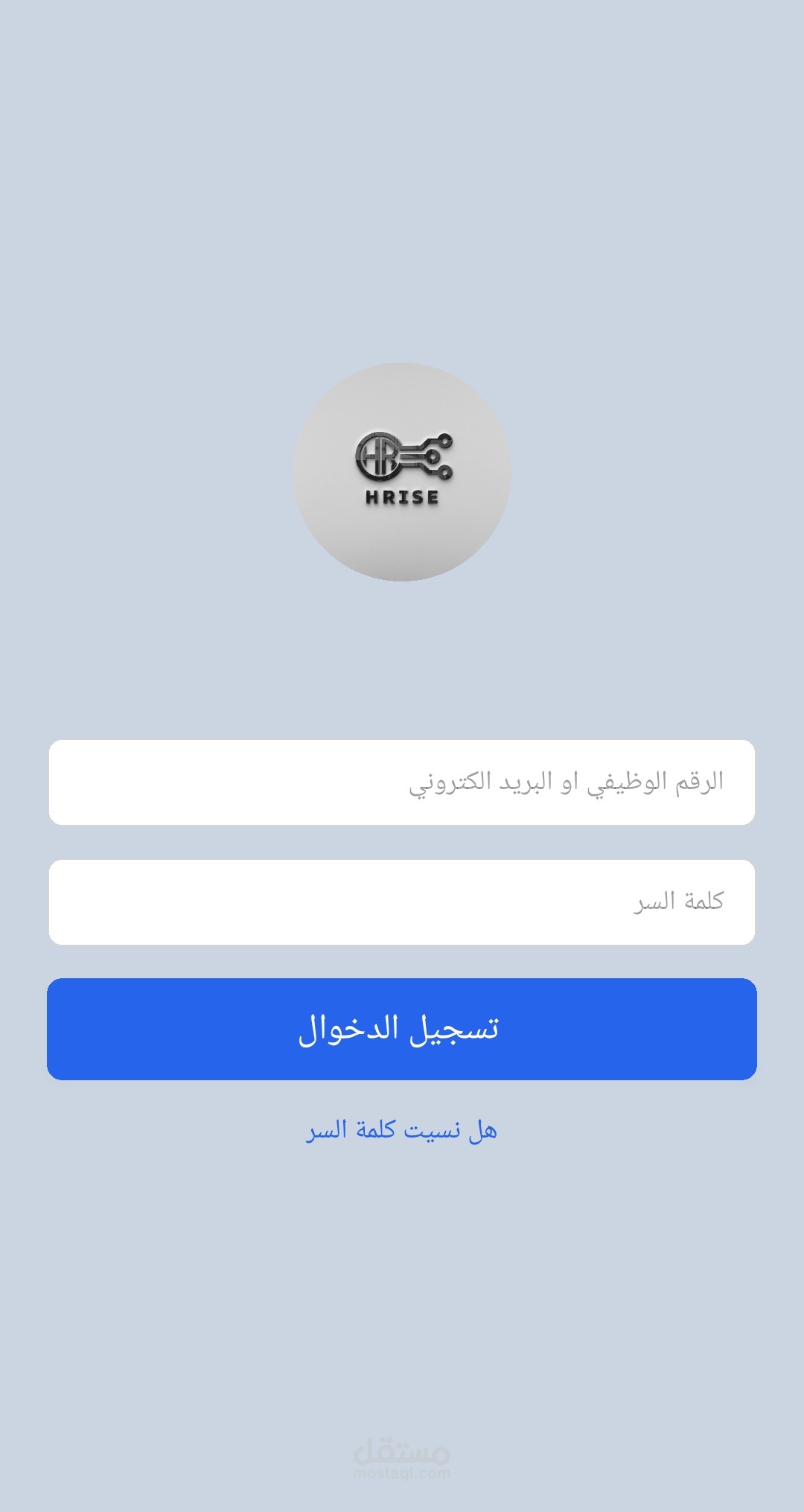Open the forgot password link (هل نسيت كلمة السر)
The height and width of the screenshot is (1512, 804).
coord(402,1130)
